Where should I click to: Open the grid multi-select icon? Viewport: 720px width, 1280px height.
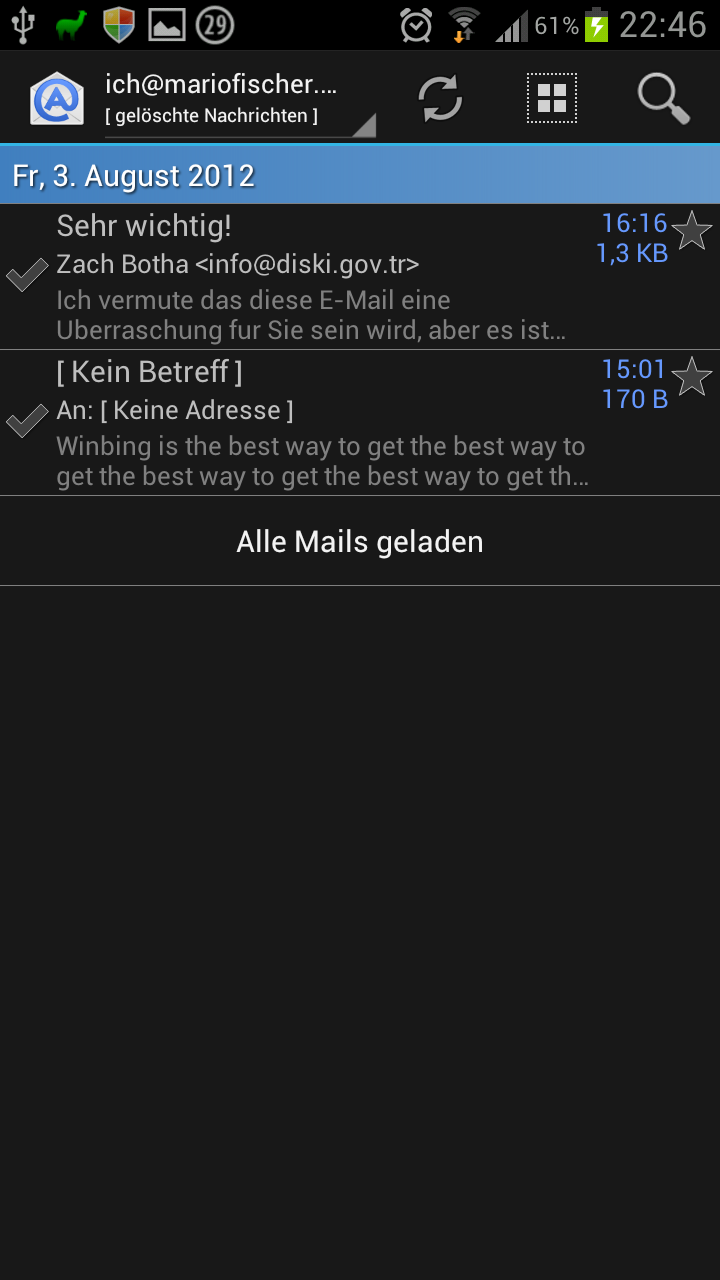(552, 98)
